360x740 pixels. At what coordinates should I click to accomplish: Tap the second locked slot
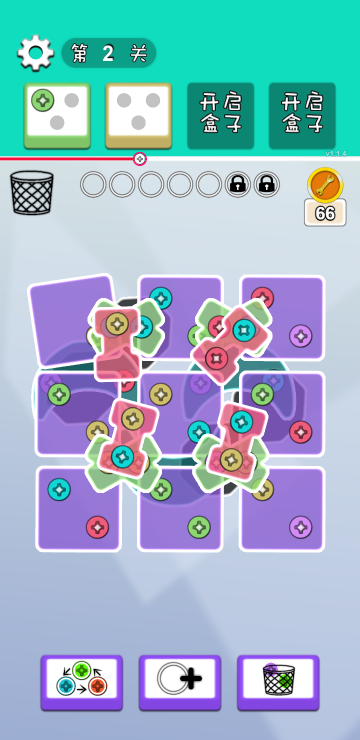point(267,184)
